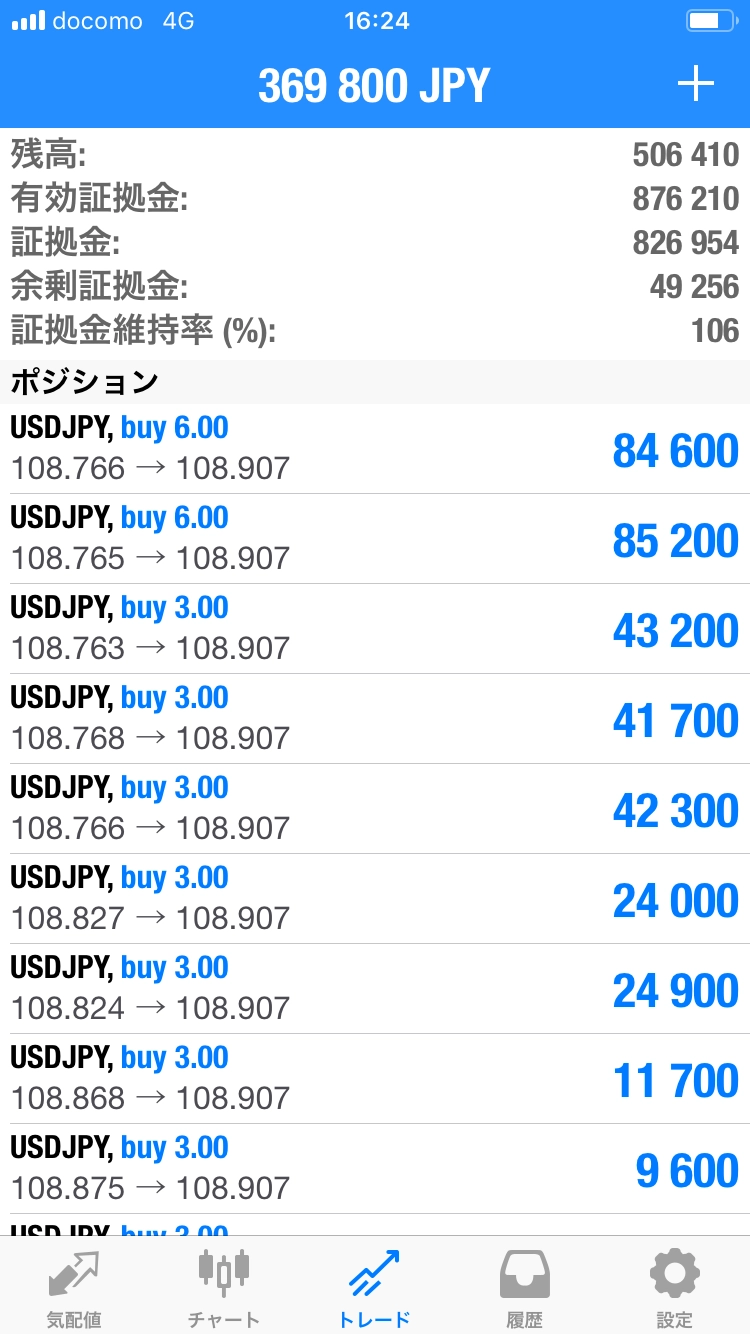Tap the USDJPY position with profit 42 300
The image size is (750, 1334).
[x=375, y=809]
